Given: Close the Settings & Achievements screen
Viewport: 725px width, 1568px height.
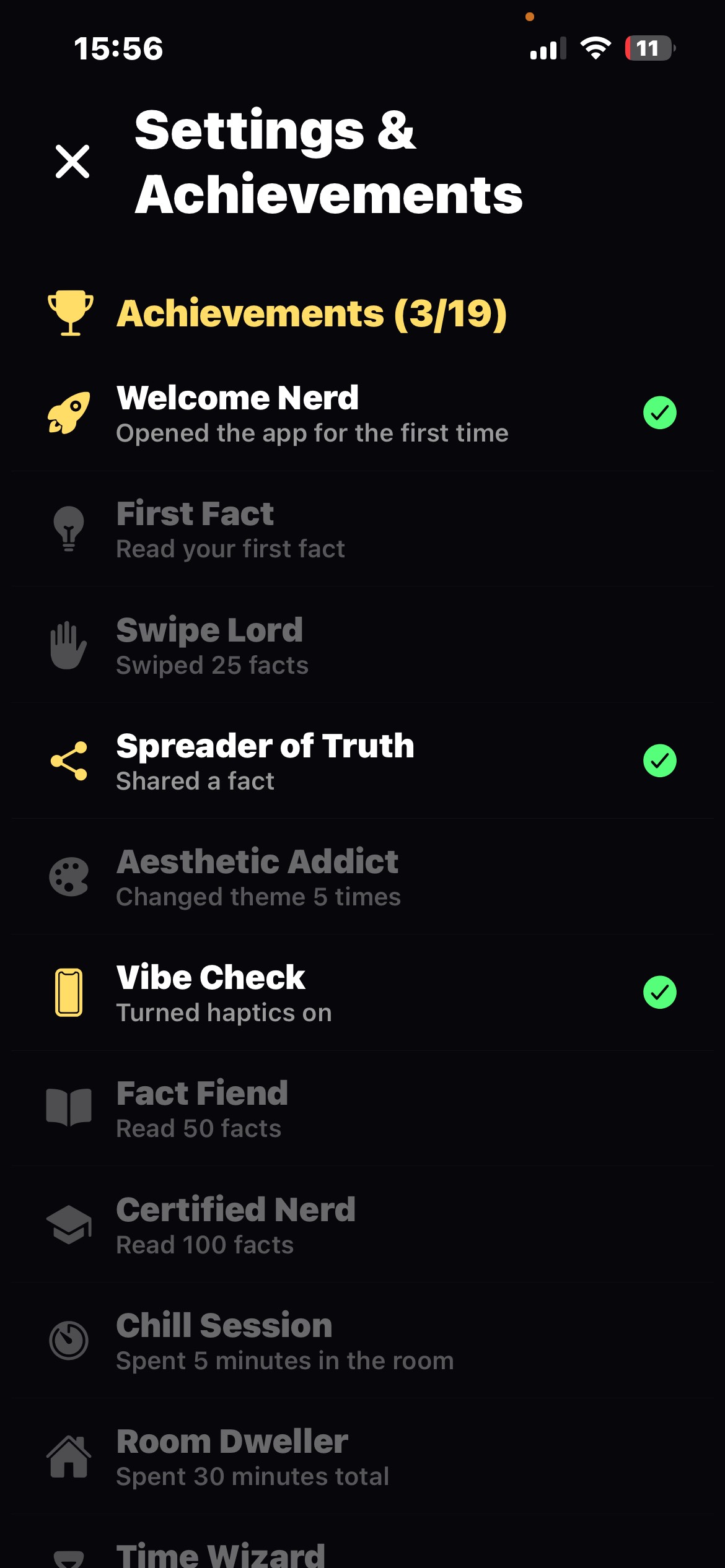Looking at the screenshot, I should coord(72,162).
